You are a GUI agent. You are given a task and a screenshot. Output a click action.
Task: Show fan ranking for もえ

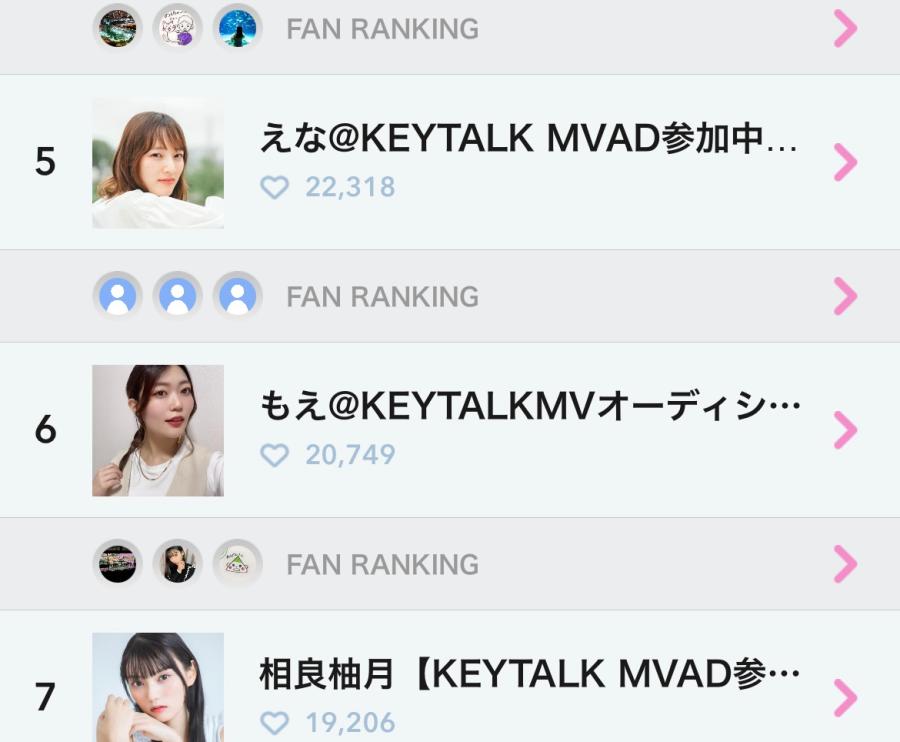(x=382, y=565)
